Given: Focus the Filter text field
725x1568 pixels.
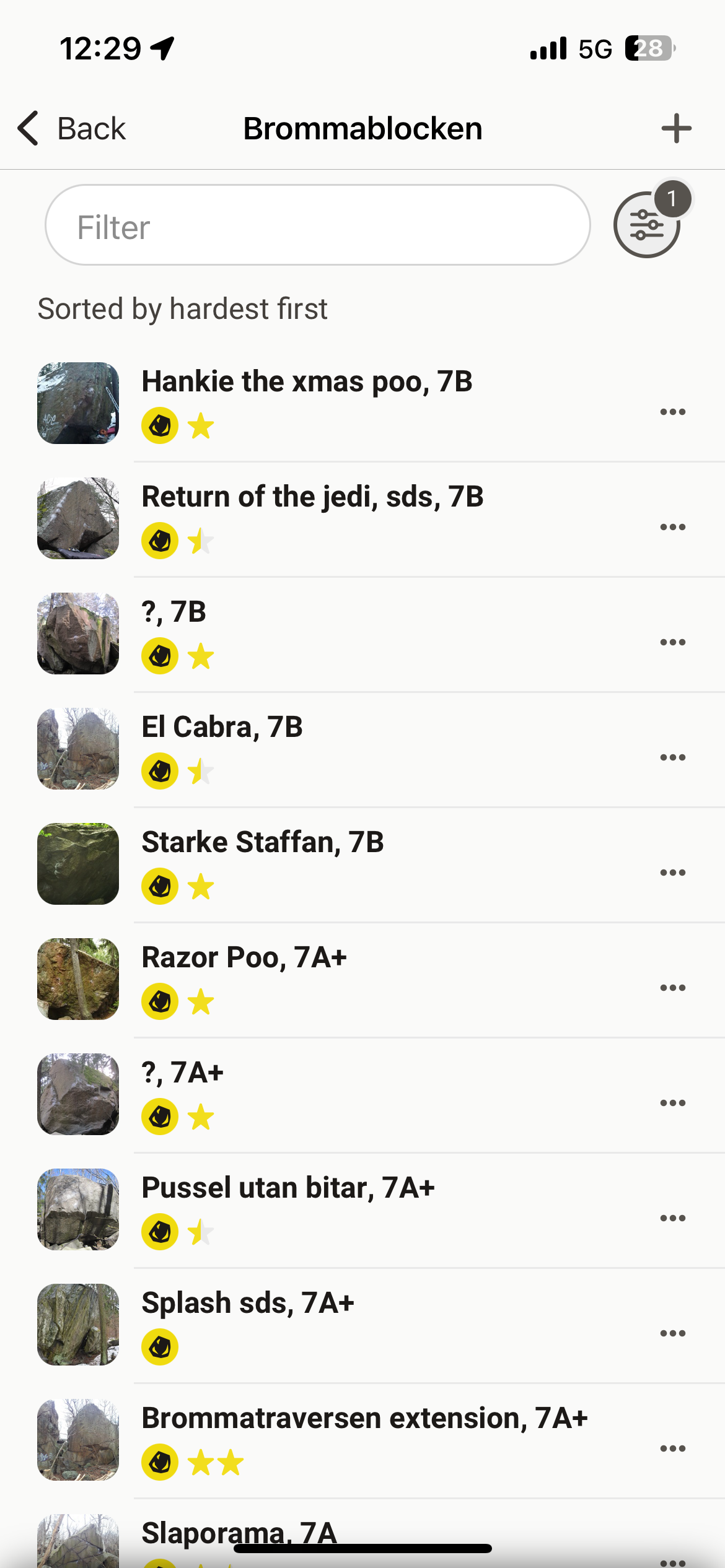Looking at the screenshot, I should (x=317, y=225).
